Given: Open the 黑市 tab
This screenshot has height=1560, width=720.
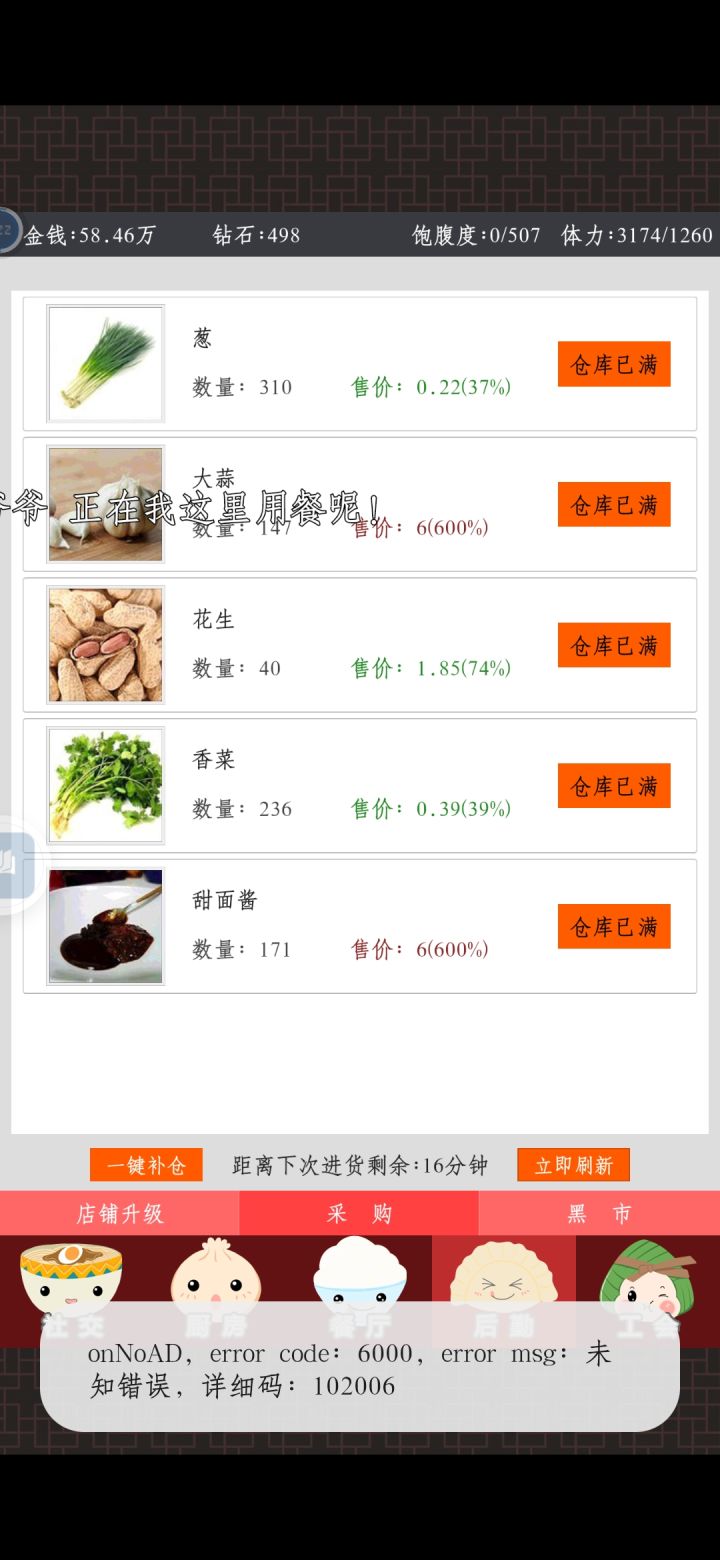Looking at the screenshot, I should pyautogui.click(x=599, y=1213).
